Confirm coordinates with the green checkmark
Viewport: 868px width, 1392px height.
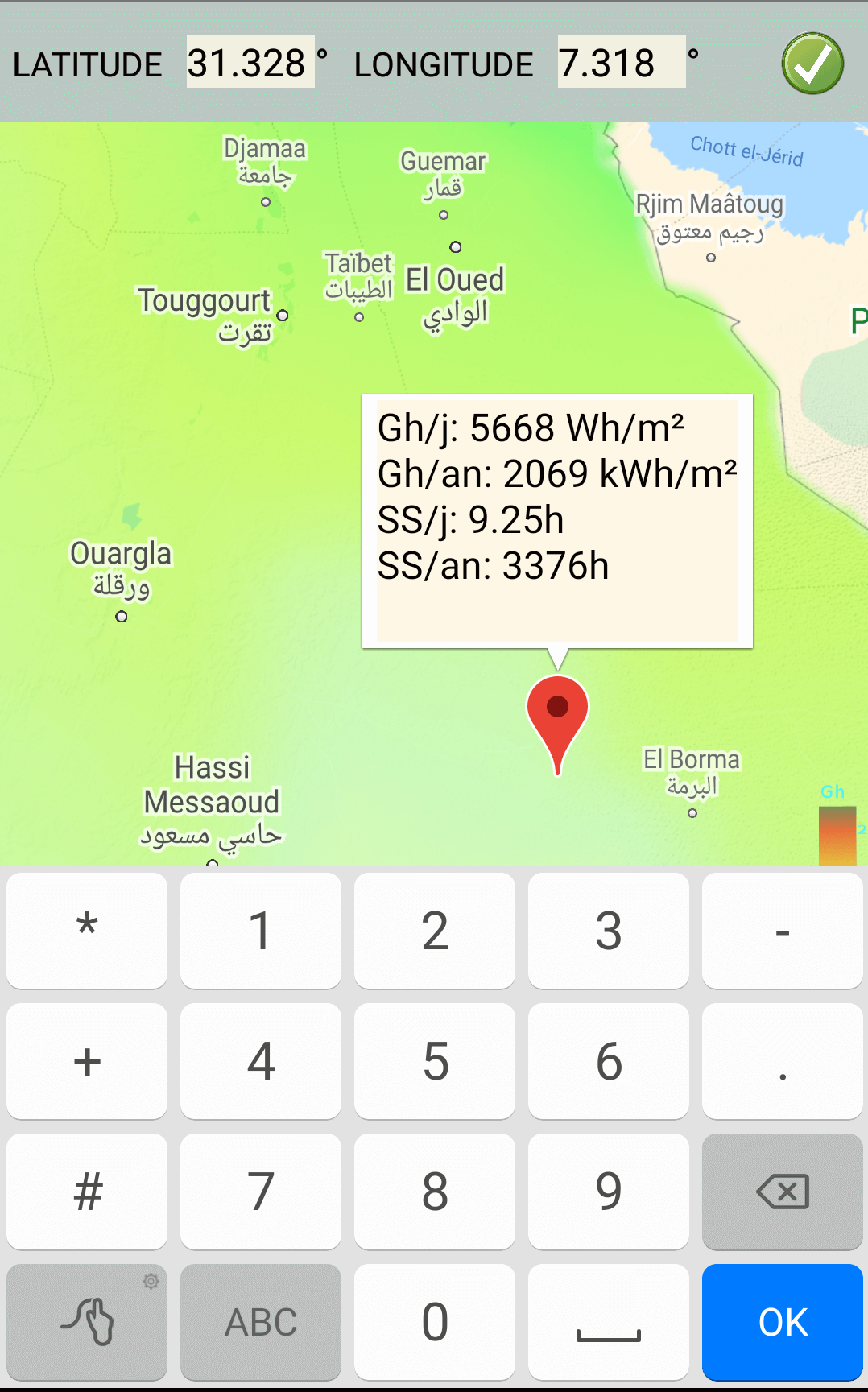(812, 64)
